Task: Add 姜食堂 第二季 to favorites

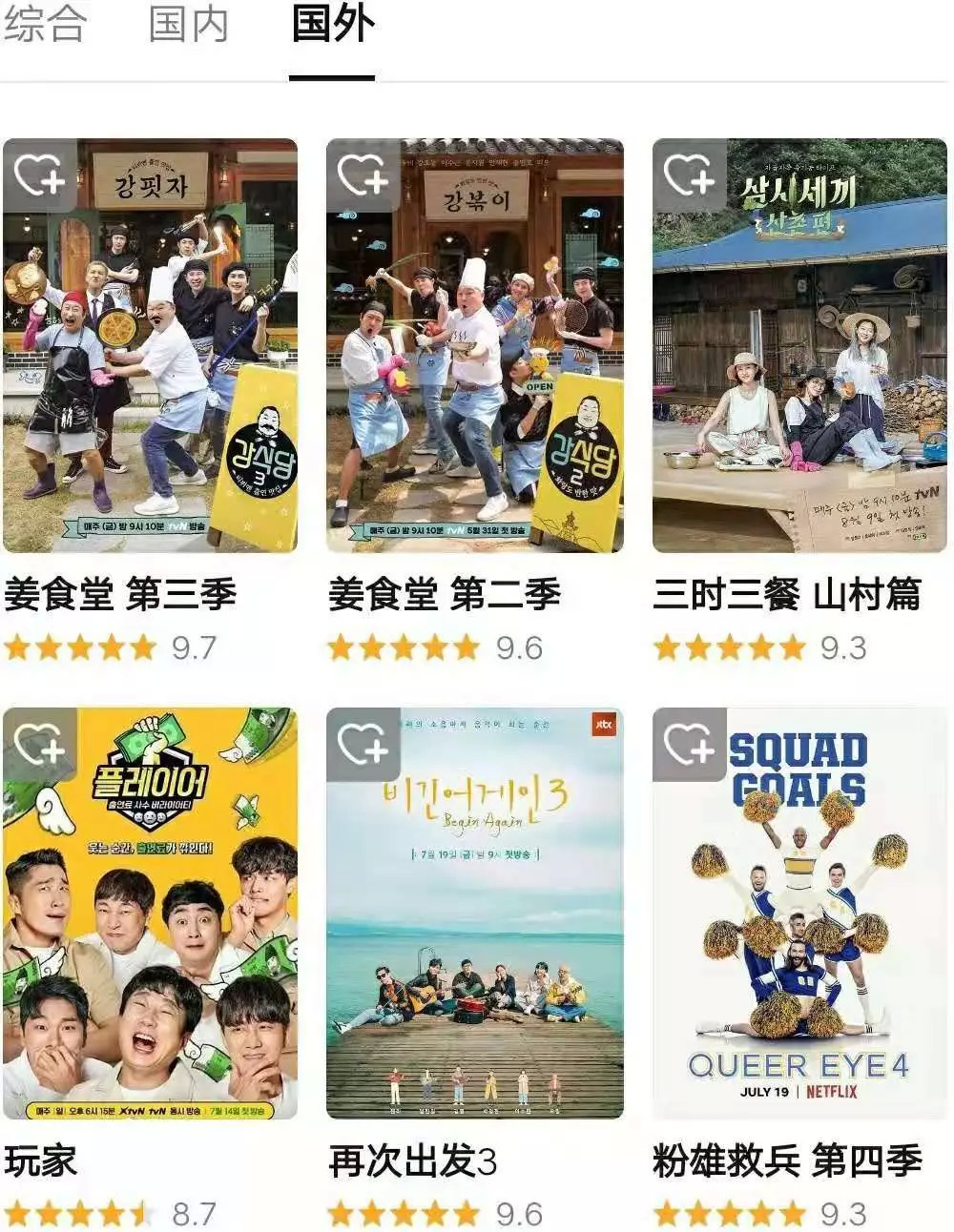Action: coord(363,175)
